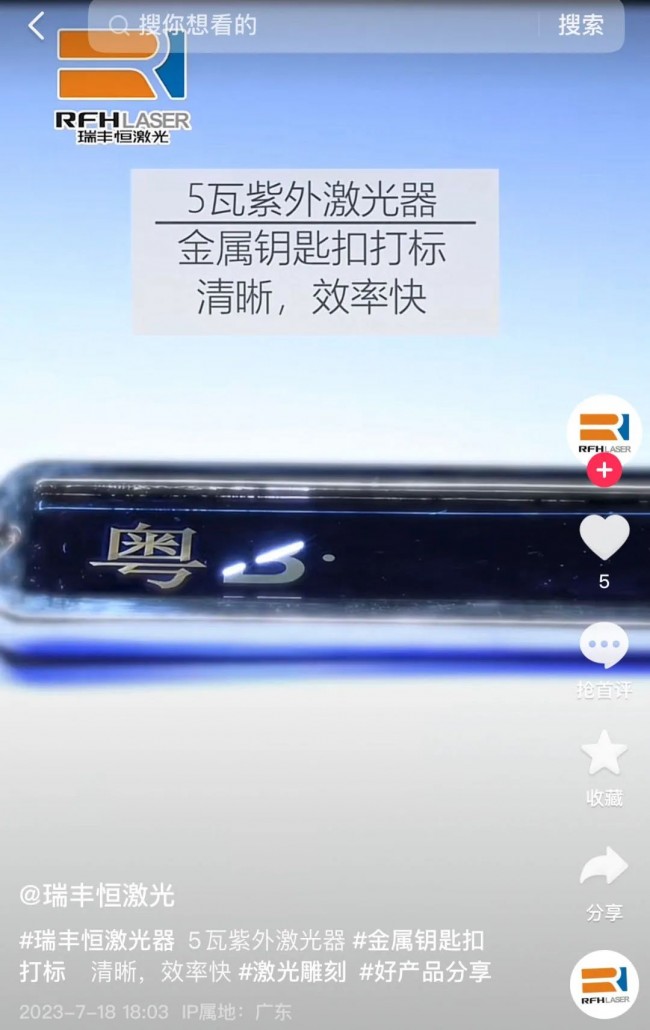Tap the 搜索 button
This screenshot has width=650, height=1030.
coord(580,26)
